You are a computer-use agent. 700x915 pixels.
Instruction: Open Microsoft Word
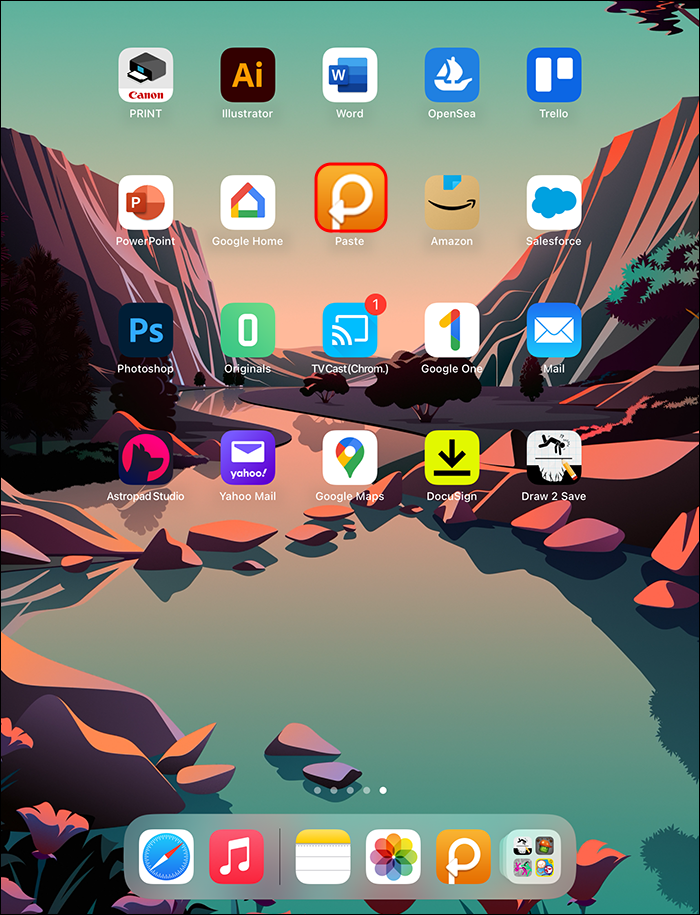(x=350, y=75)
